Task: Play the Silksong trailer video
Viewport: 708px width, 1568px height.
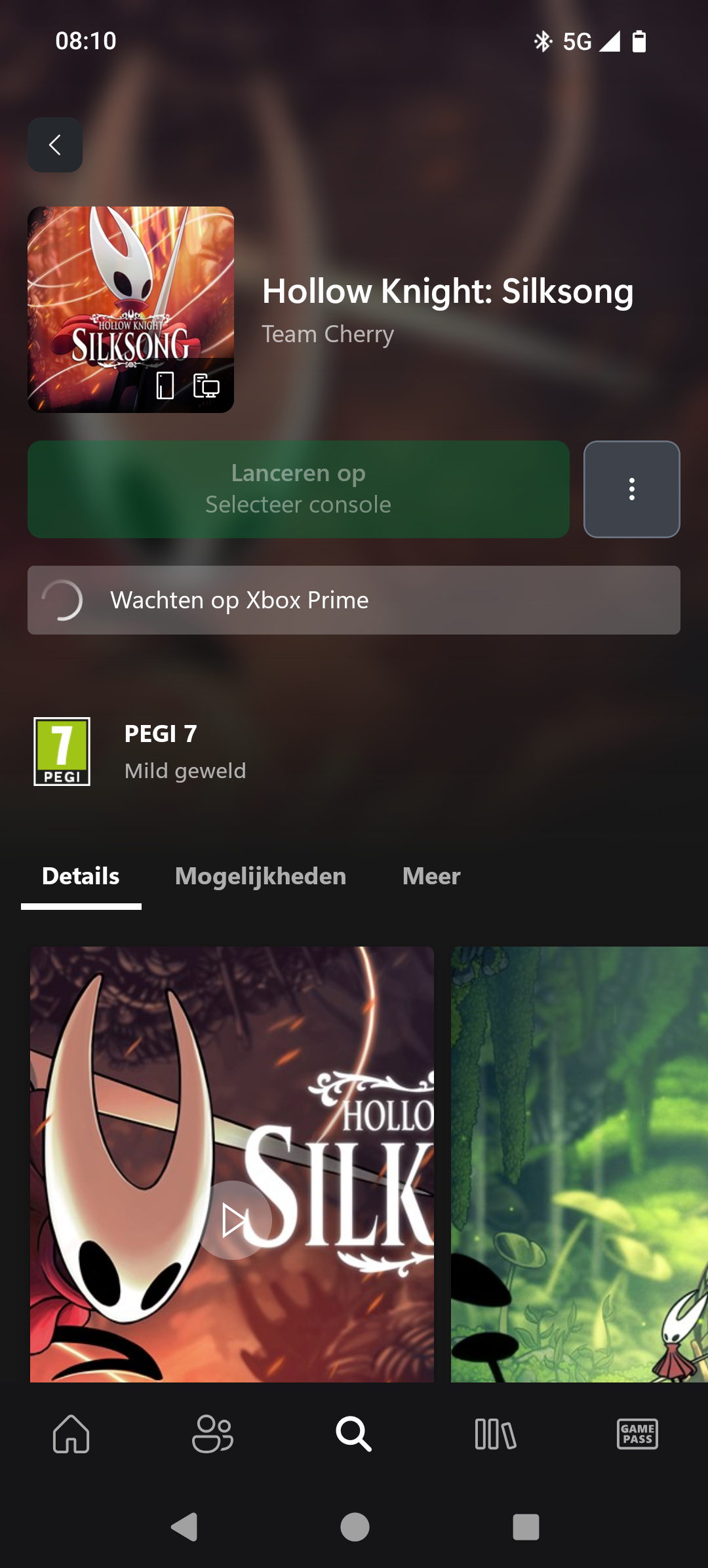Action: click(233, 1220)
